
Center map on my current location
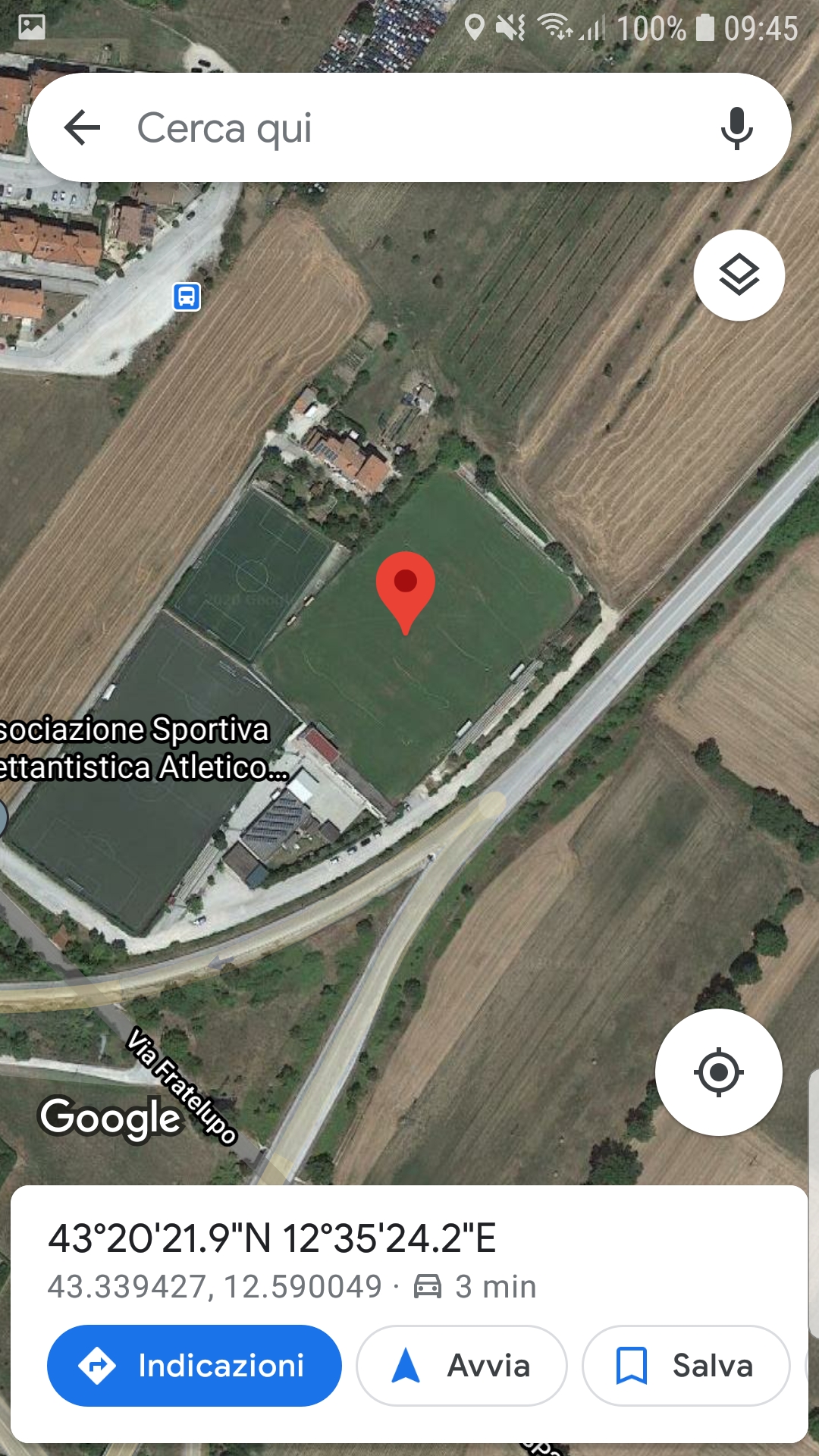pos(718,1072)
